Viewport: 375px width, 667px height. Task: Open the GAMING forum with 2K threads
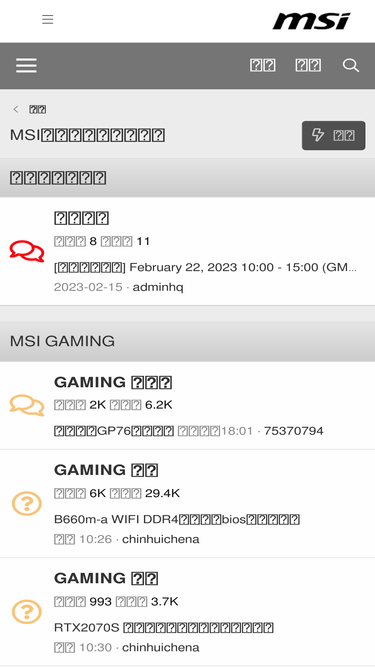pyautogui.click(x=113, y=382)
